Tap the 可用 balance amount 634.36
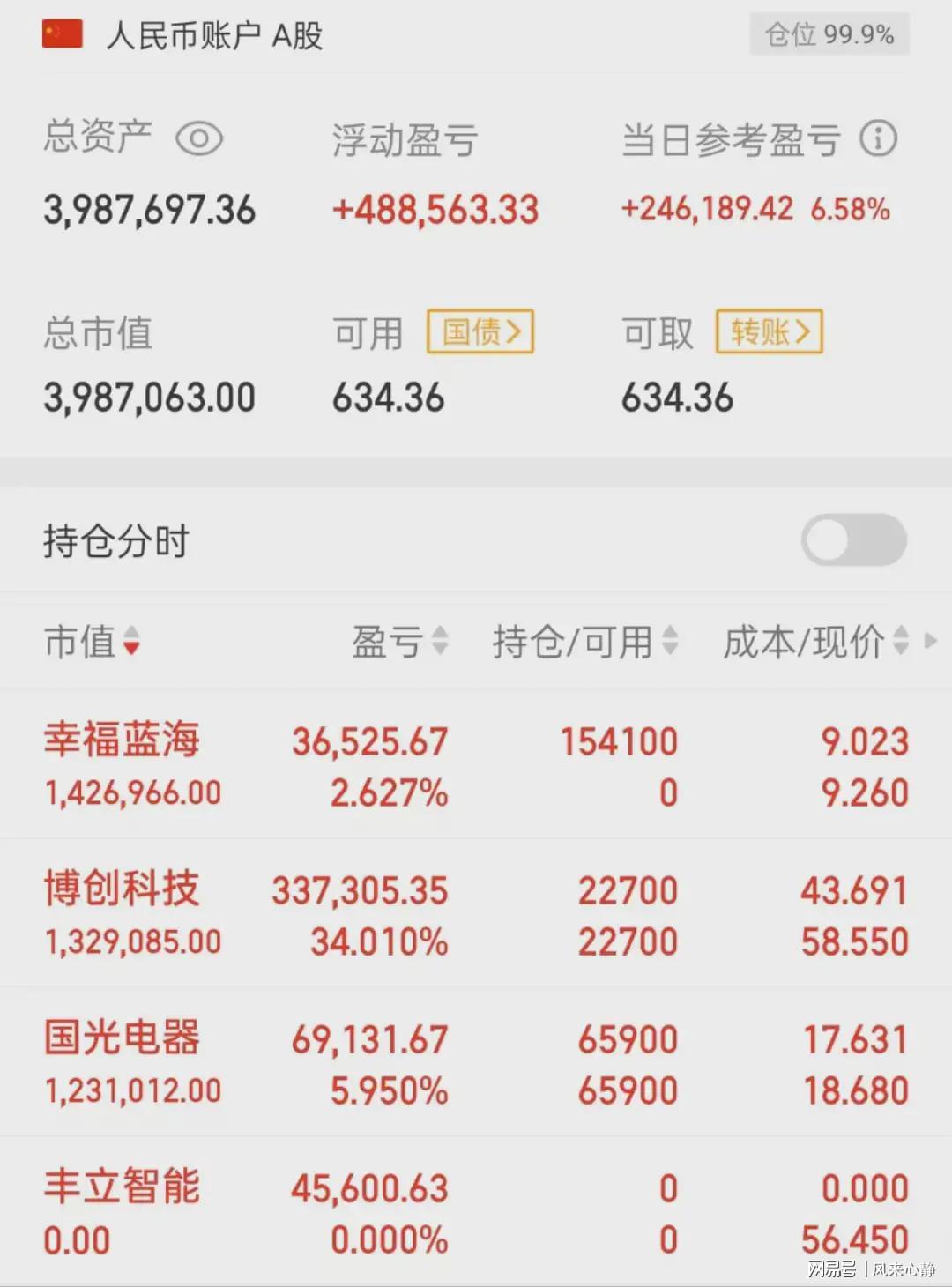 [388, 397]
